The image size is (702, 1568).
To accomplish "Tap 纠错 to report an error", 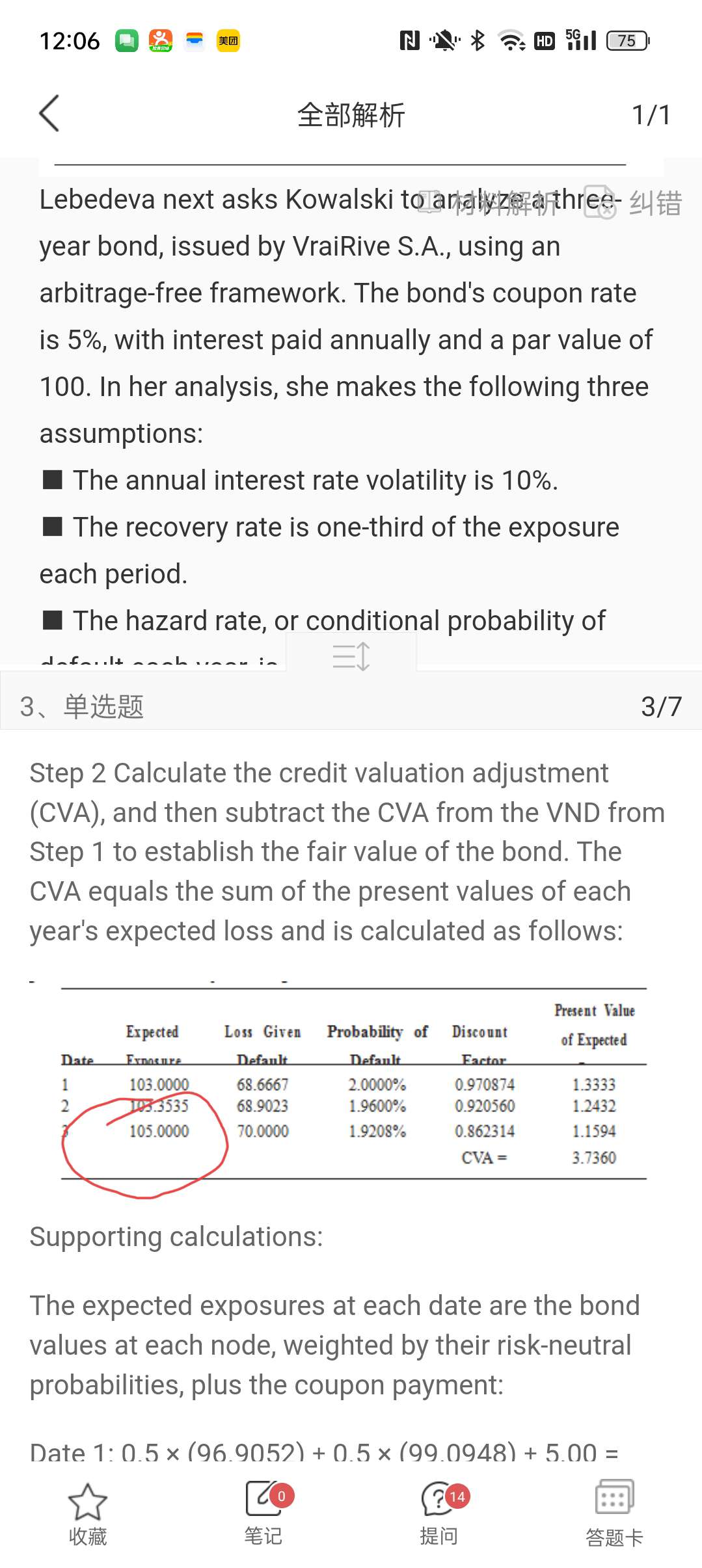I will 634,204.
